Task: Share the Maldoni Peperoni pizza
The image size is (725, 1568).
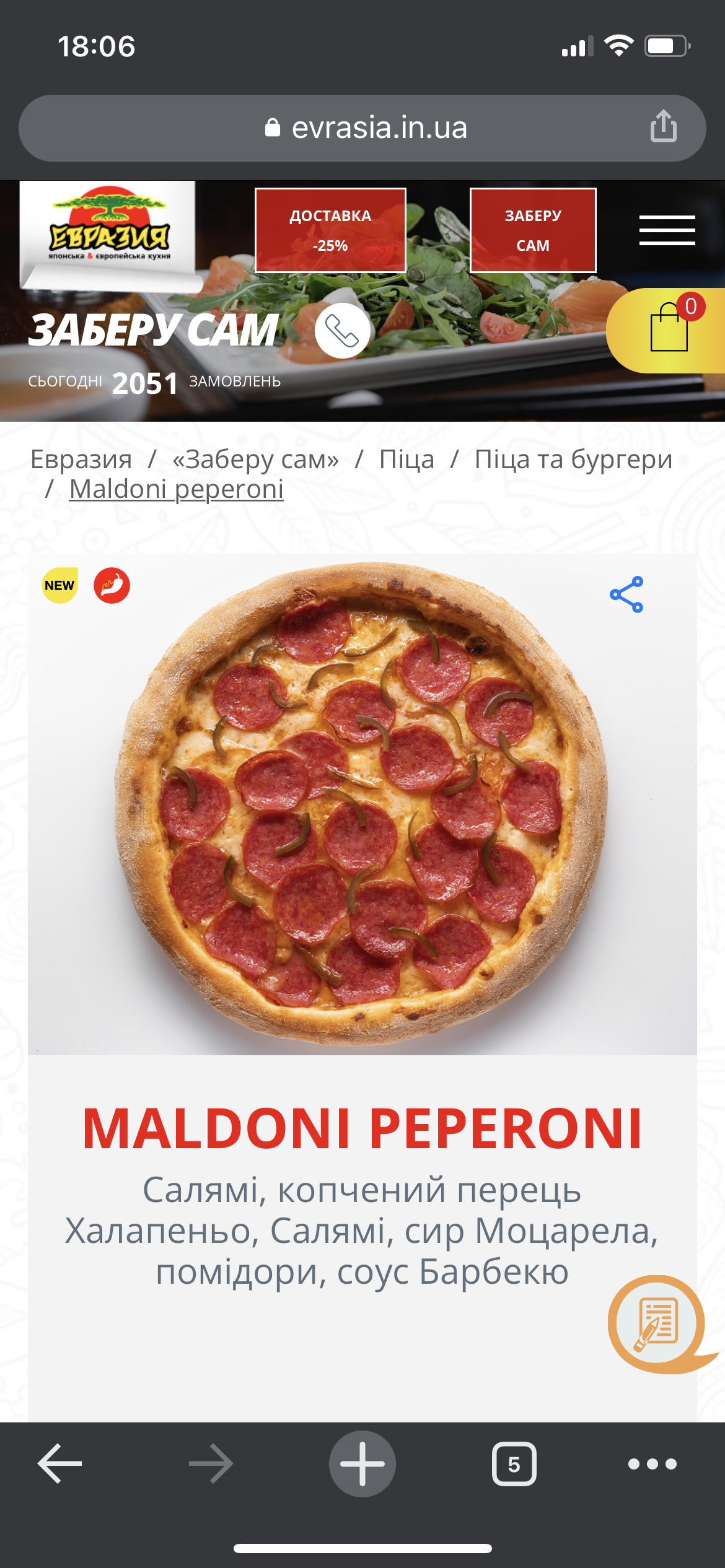Action: coord(626,595)
